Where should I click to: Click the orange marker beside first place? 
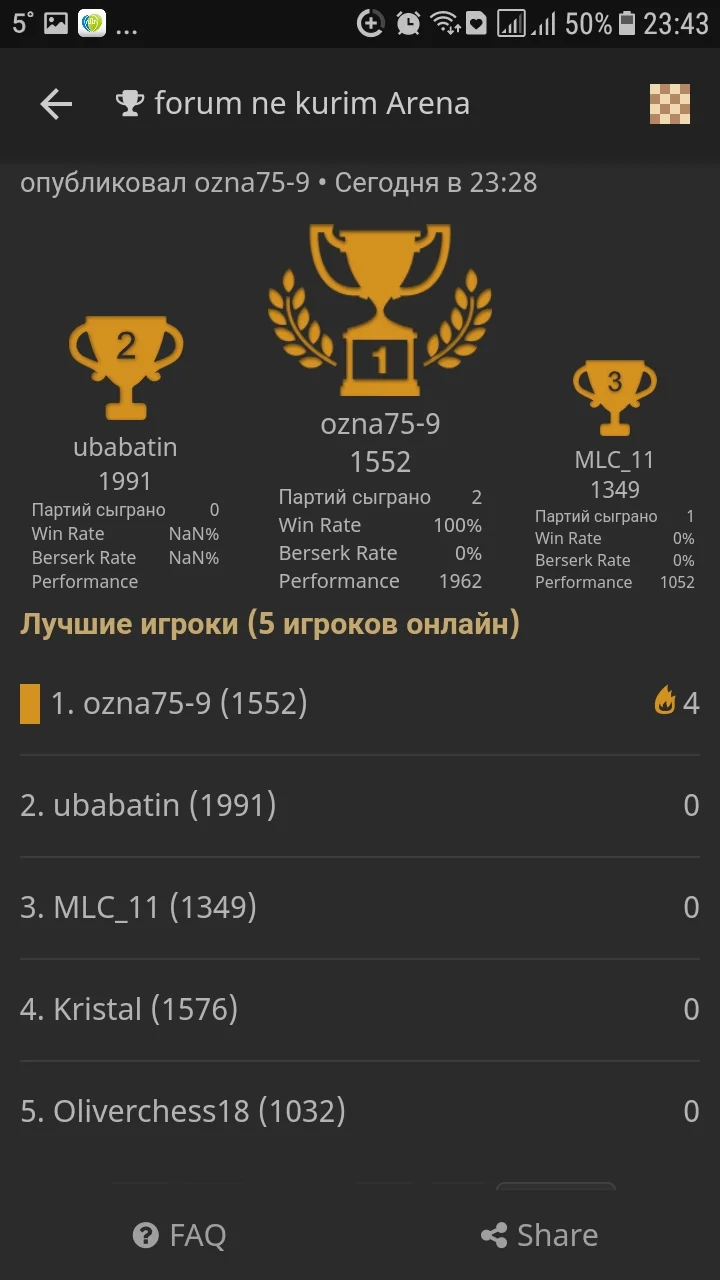[x=29, y=702]
